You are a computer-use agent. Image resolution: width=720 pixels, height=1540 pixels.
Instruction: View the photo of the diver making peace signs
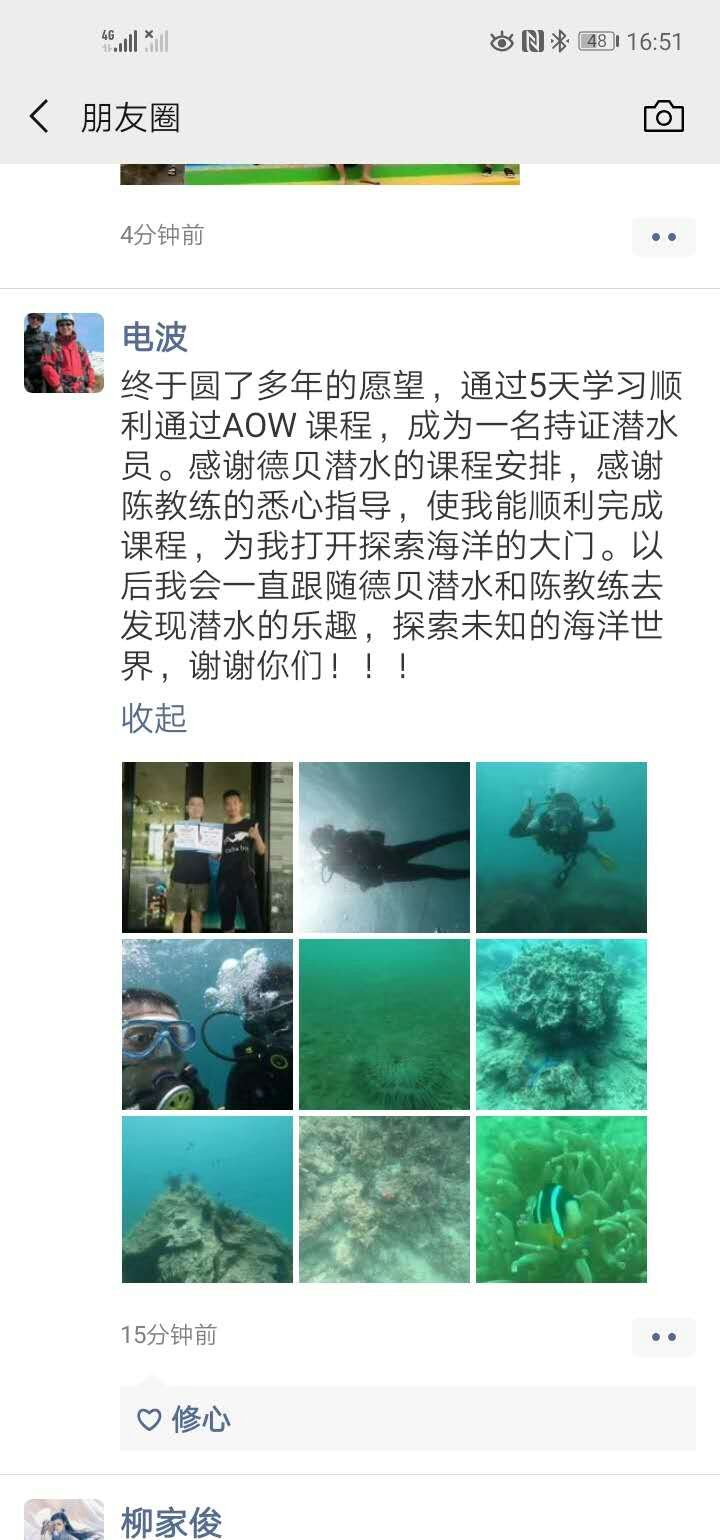point(561,847)
